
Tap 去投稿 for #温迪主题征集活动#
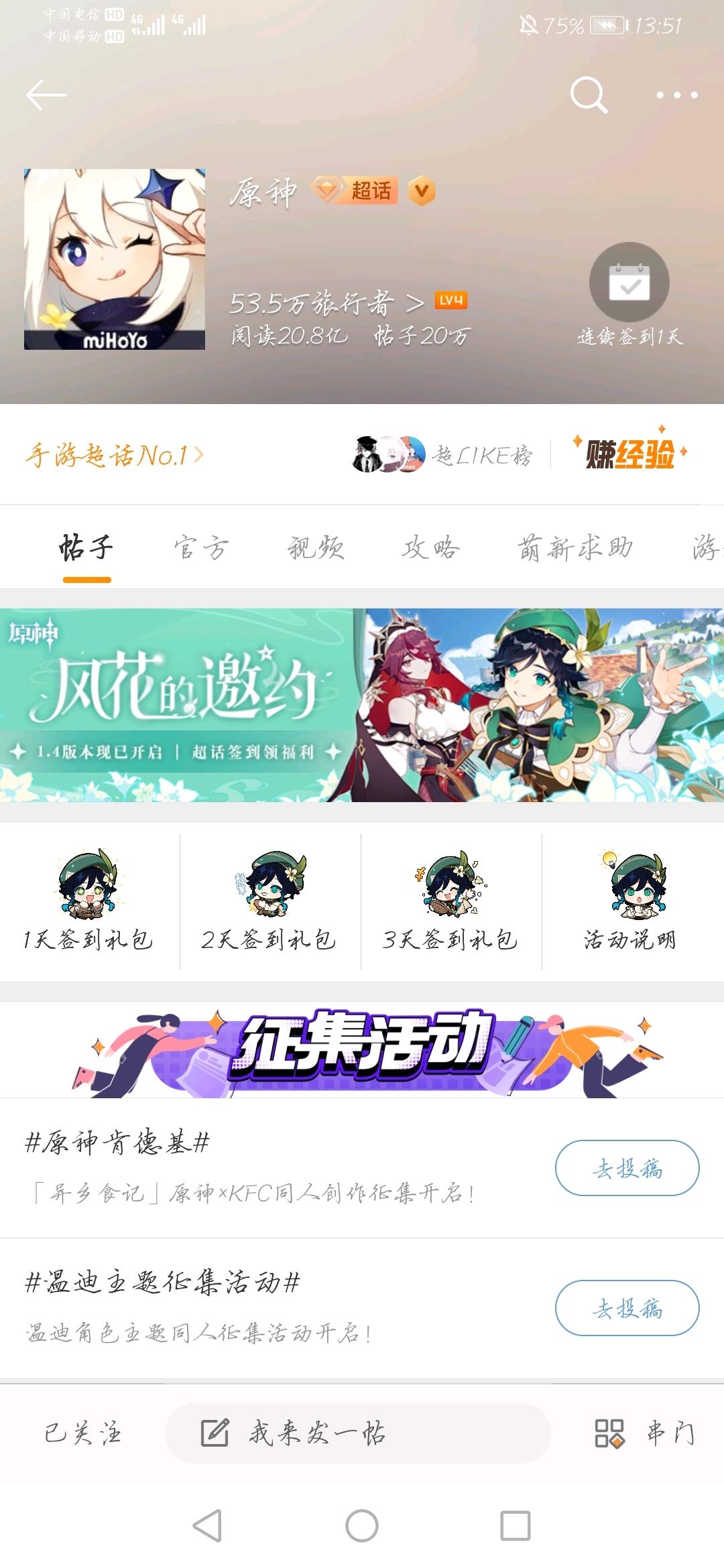tap(627, 1308)
